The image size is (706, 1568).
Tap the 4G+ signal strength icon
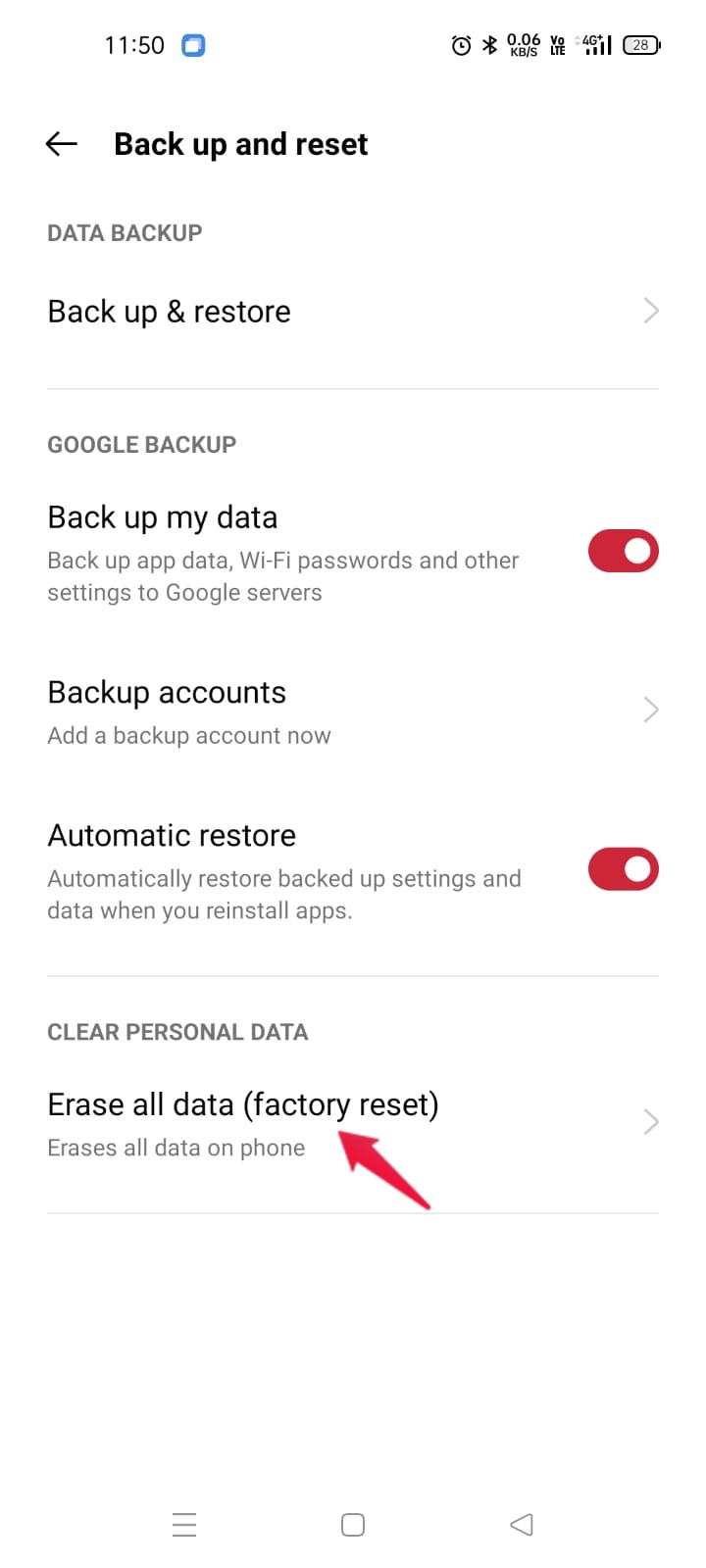[x=595, y=45]
